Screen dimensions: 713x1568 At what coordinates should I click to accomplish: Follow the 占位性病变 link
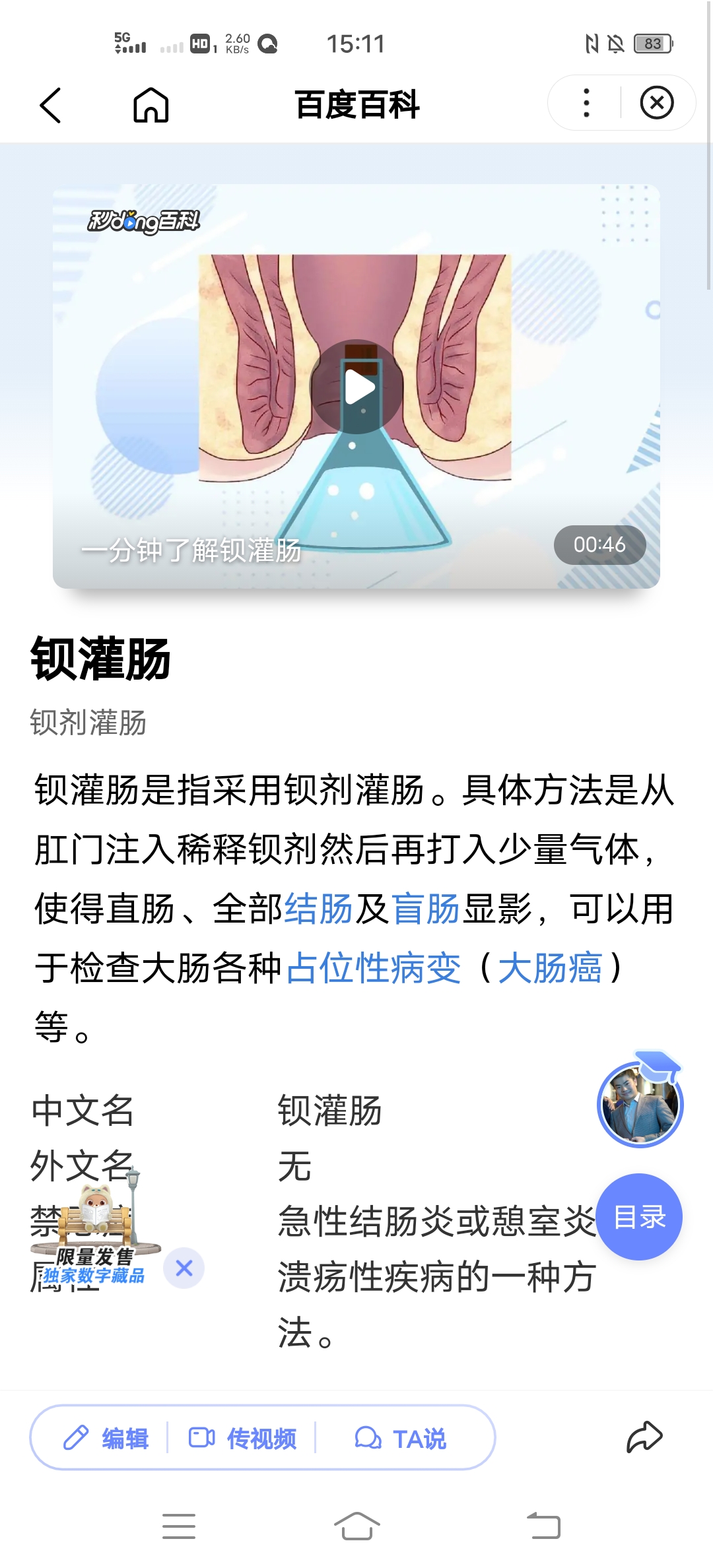374,967
